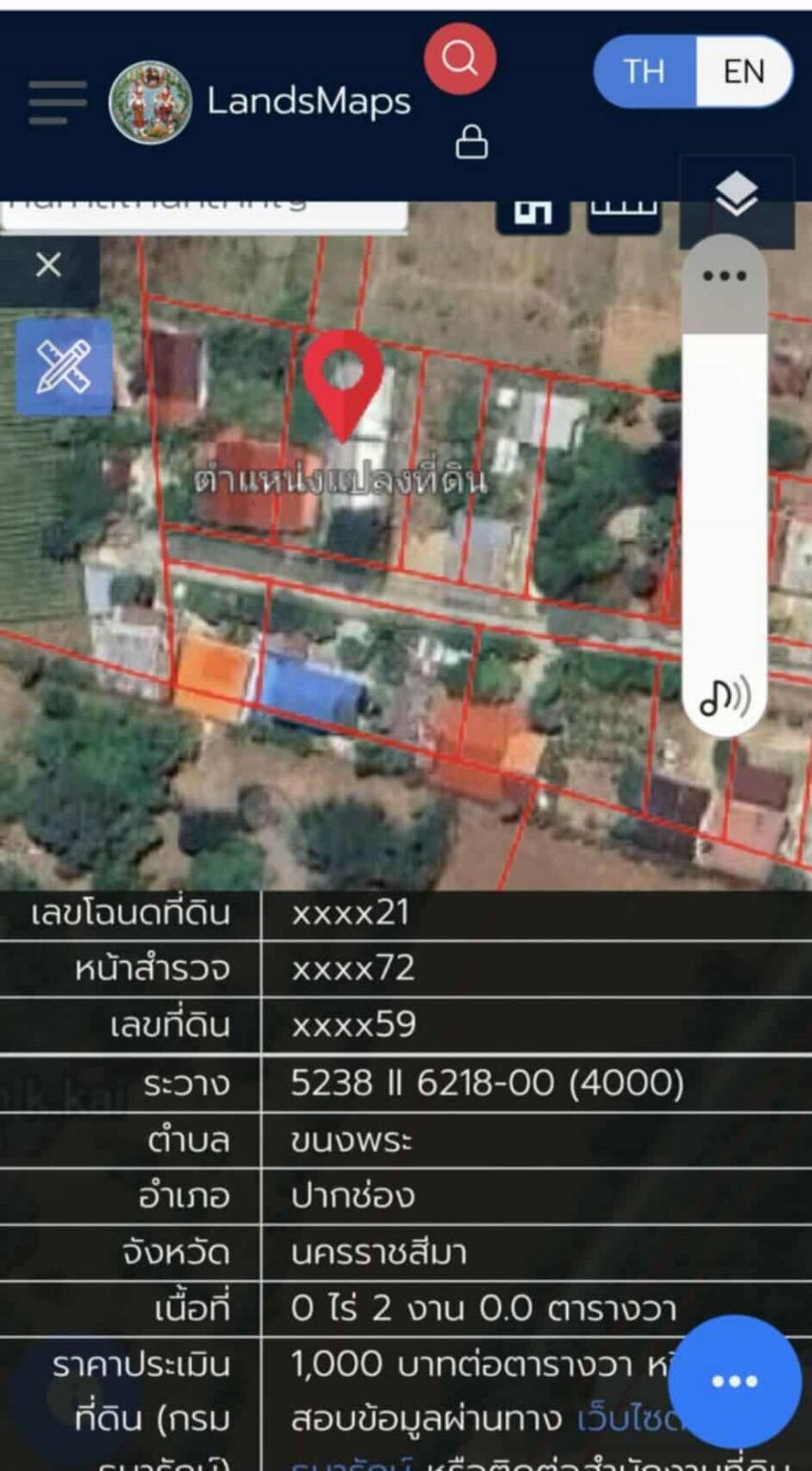Image resolution: width=812 pixels, height=1471 pixels.
Task: Tap the three dots on the gray pill
Action: tap(725, 276)
